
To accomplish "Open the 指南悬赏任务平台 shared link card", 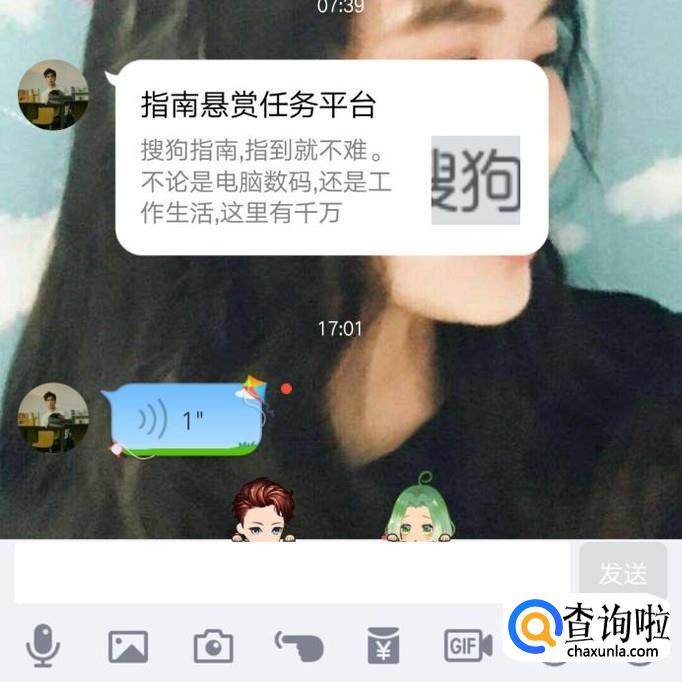I will pyautogui.click(x=331, y=158).
